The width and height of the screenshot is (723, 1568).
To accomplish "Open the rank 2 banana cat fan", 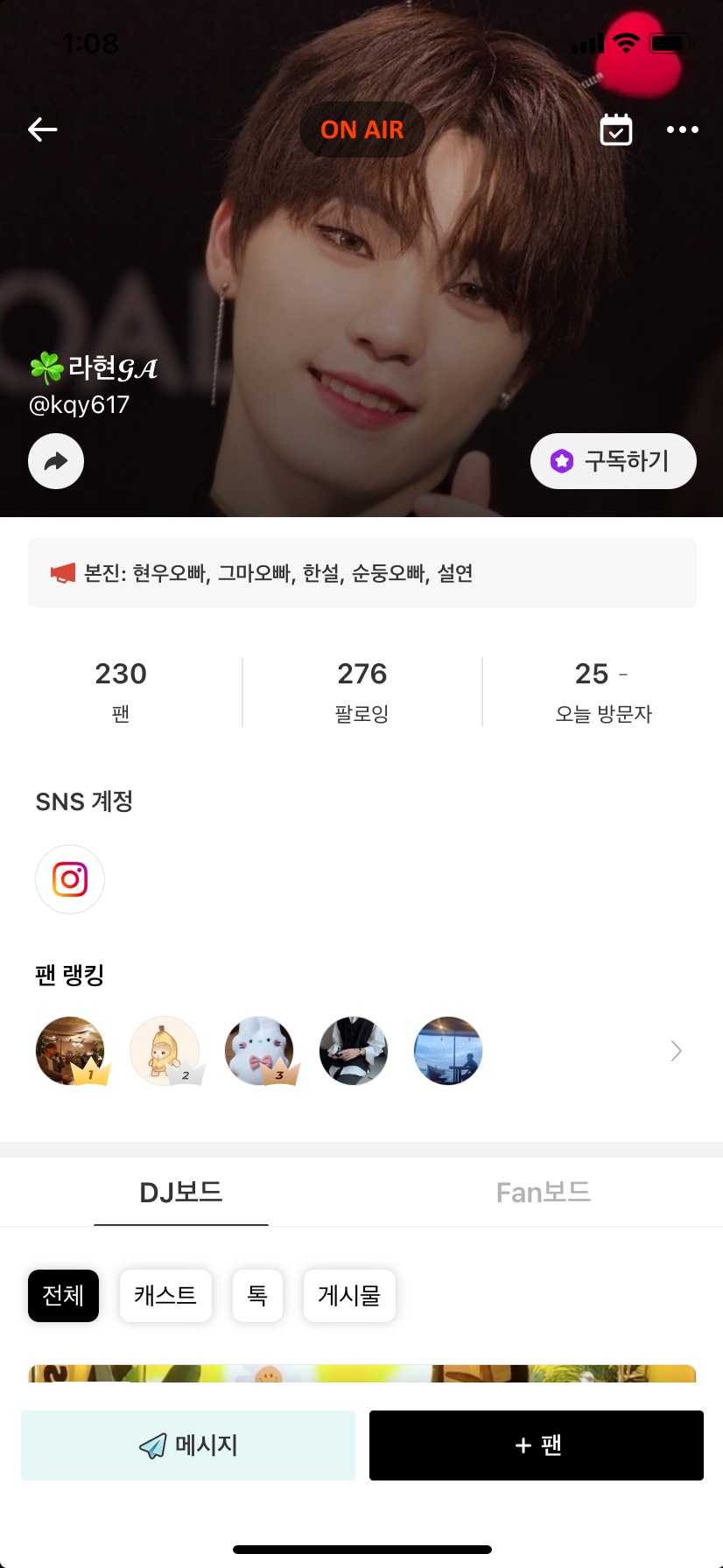I will click(x=165, y=1051).
